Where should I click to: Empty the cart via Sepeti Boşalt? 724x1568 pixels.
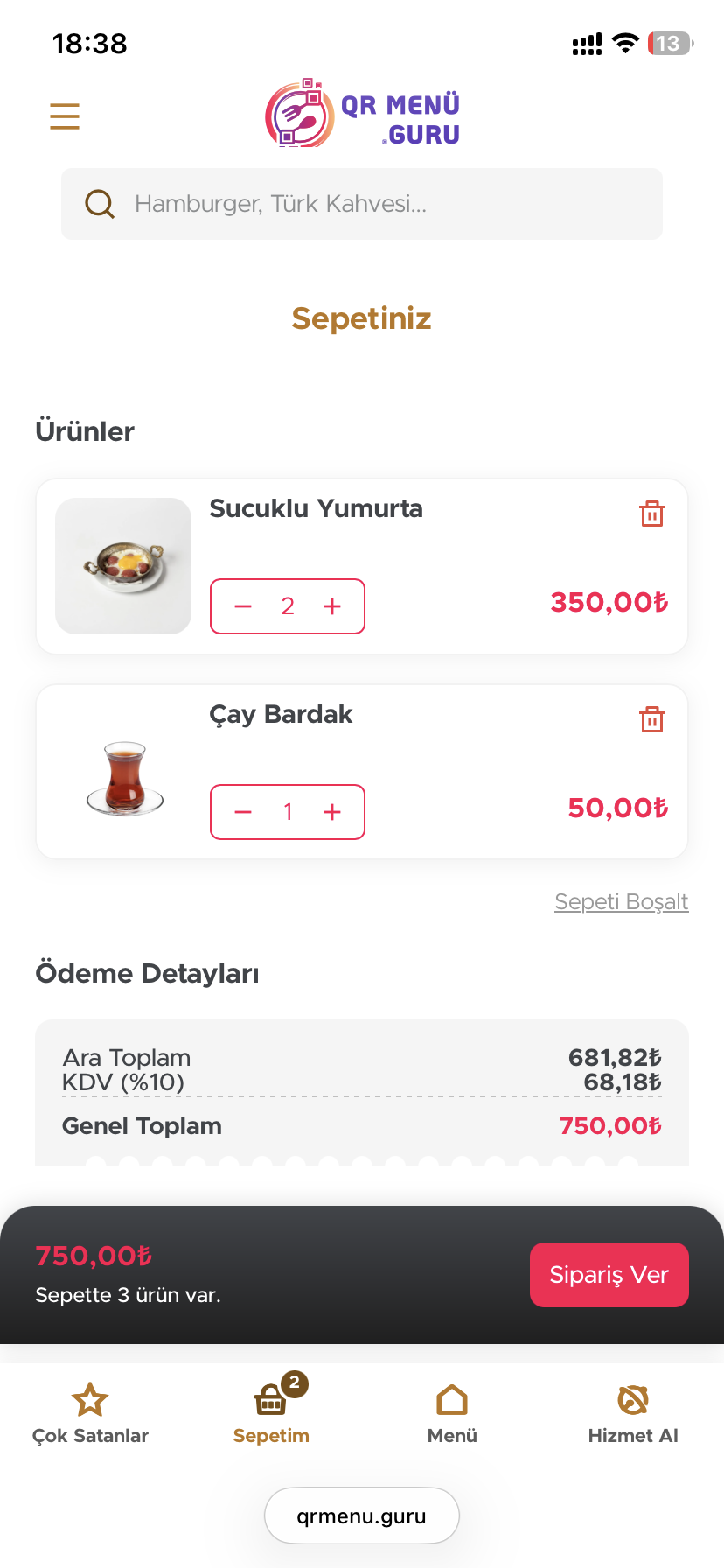tap(622, 901)
